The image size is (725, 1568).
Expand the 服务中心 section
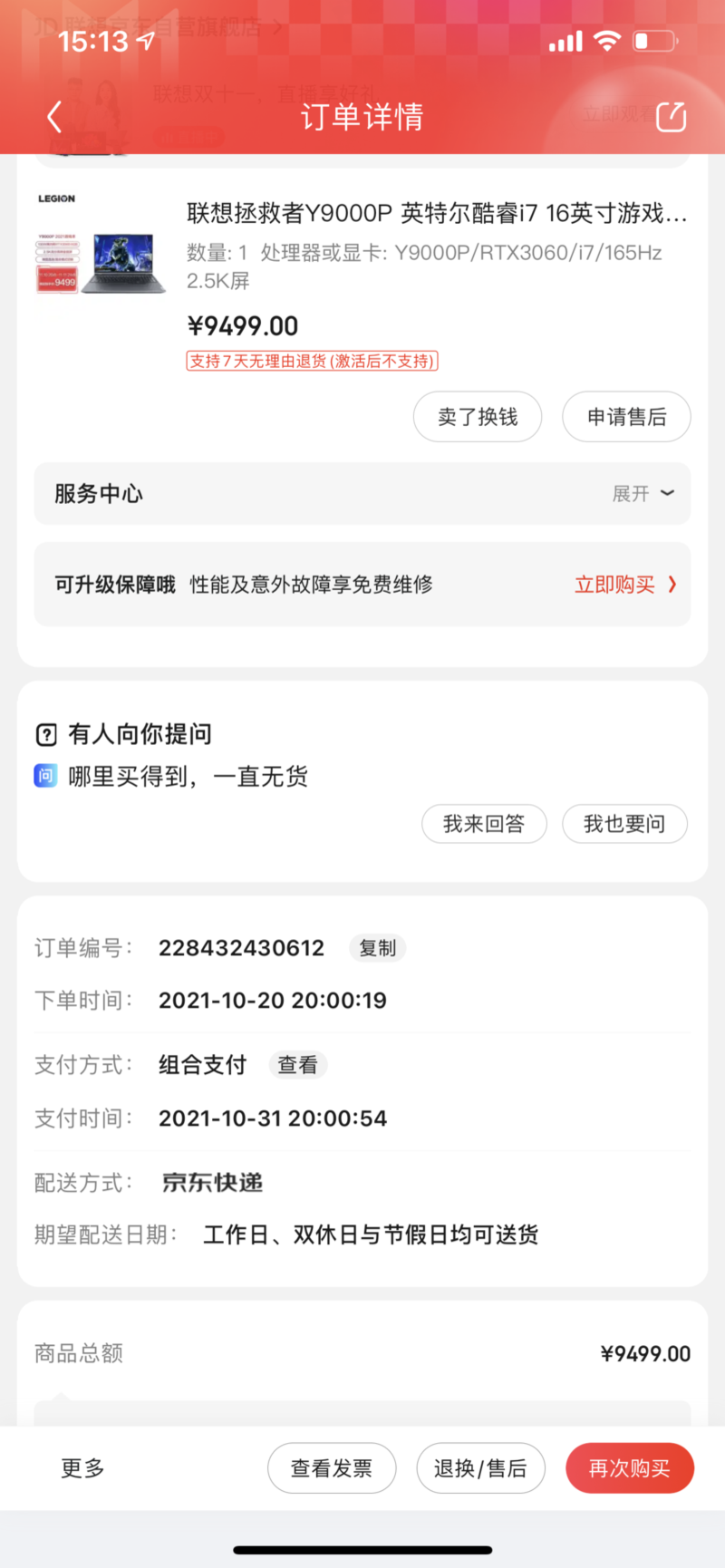tap(643, 494)
